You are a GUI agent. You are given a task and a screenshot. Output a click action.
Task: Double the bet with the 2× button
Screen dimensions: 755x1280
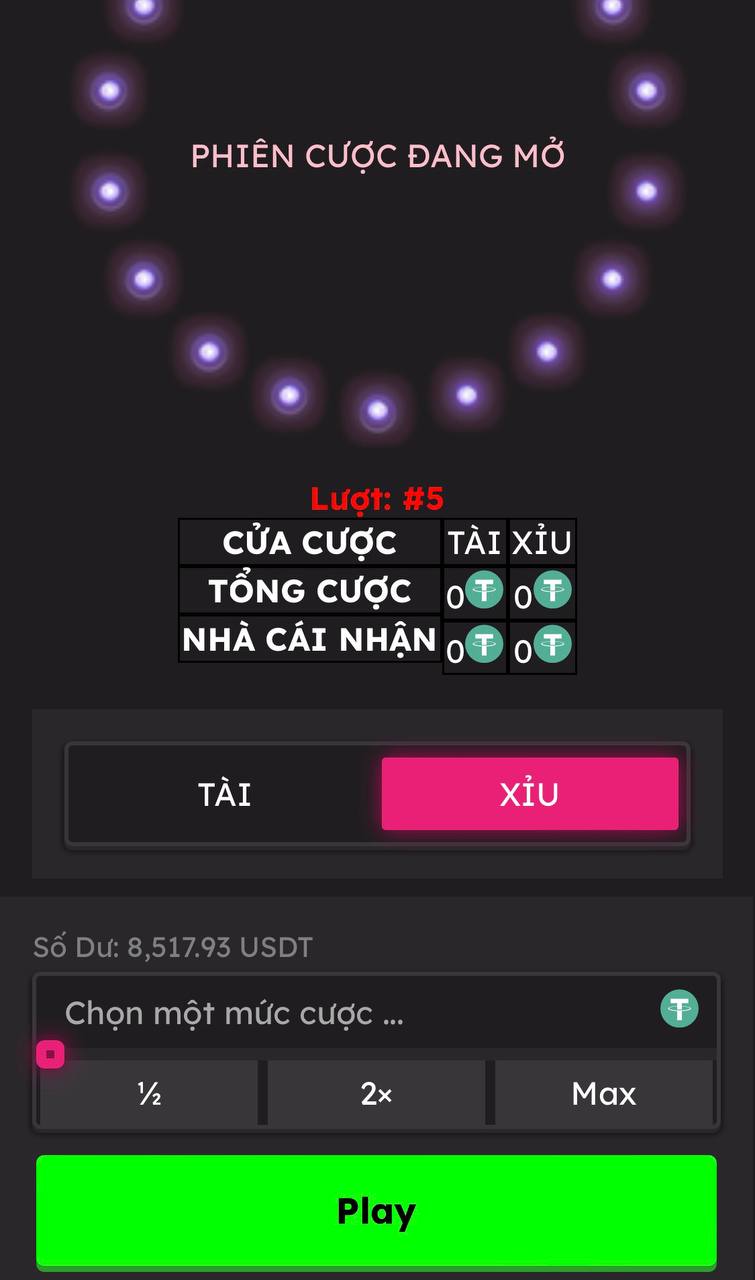tap(376, 1093)
